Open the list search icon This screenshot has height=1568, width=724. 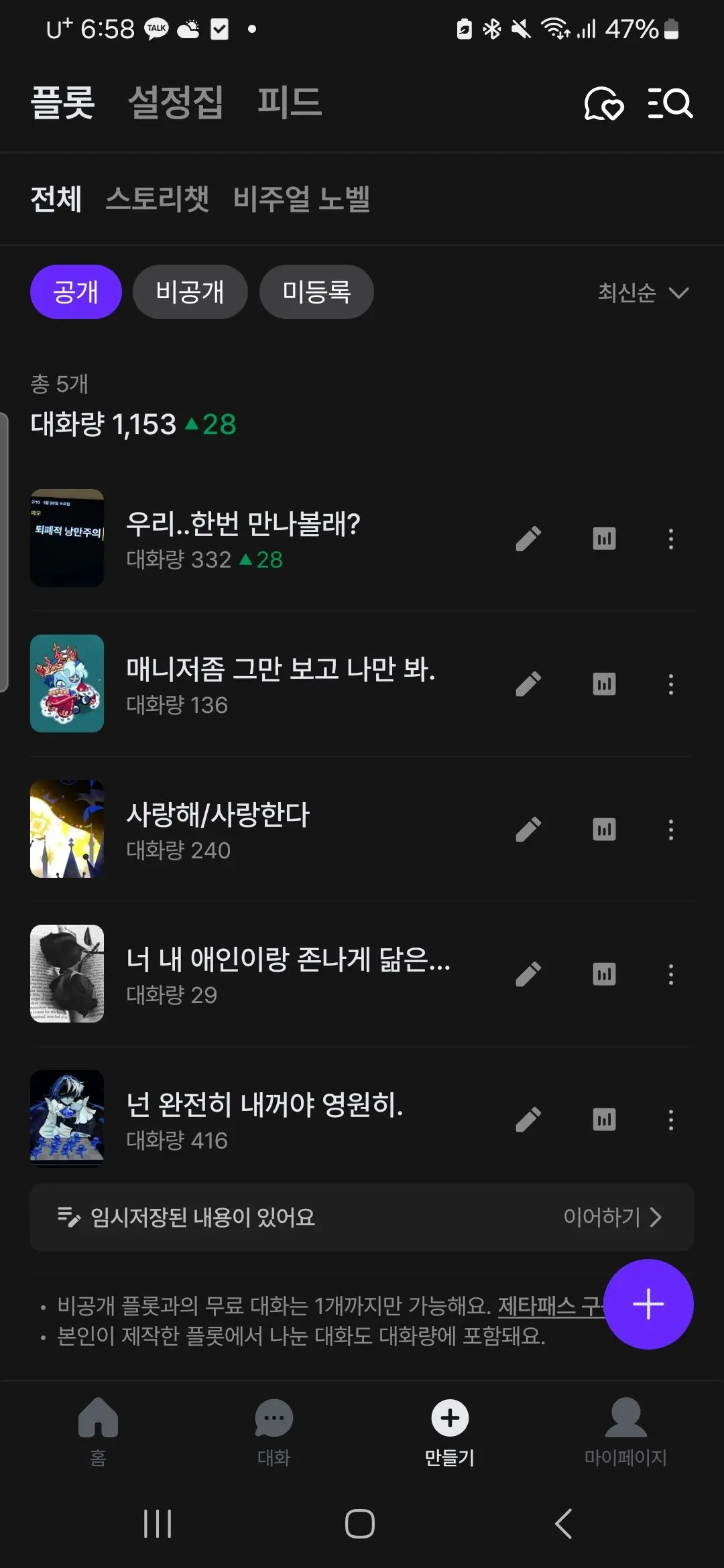(670, 103)
